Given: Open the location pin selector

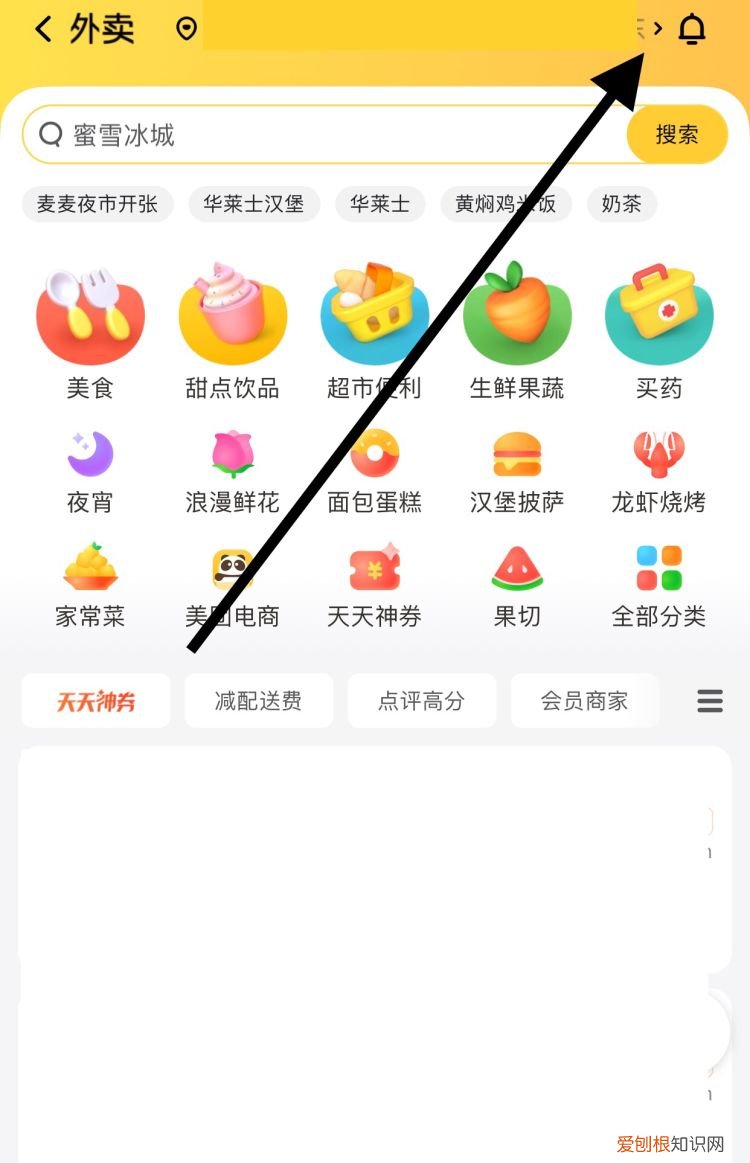Looking at the screenshot, I should (185, 29).
